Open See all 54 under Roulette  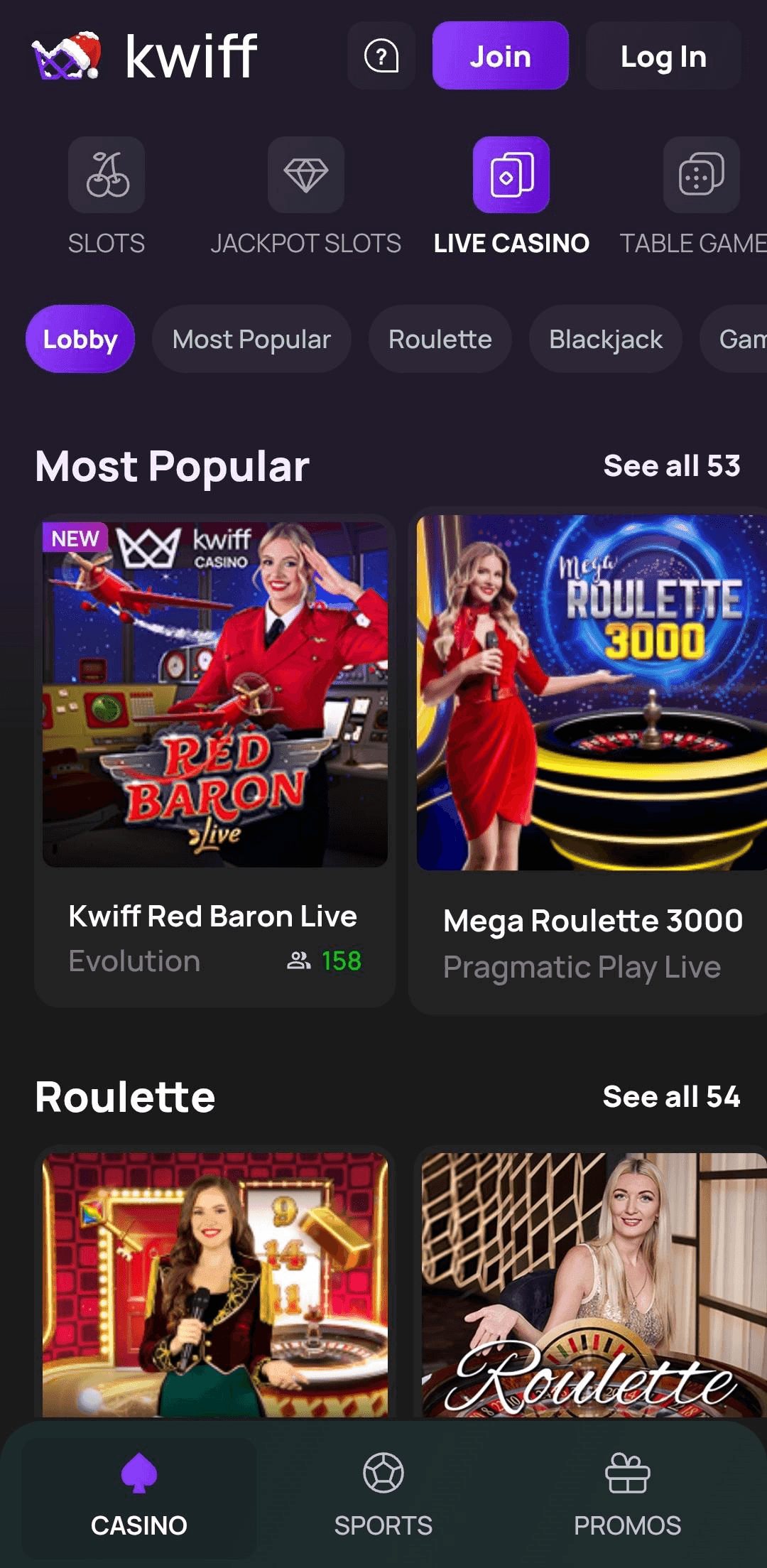tap(672, 1096)
